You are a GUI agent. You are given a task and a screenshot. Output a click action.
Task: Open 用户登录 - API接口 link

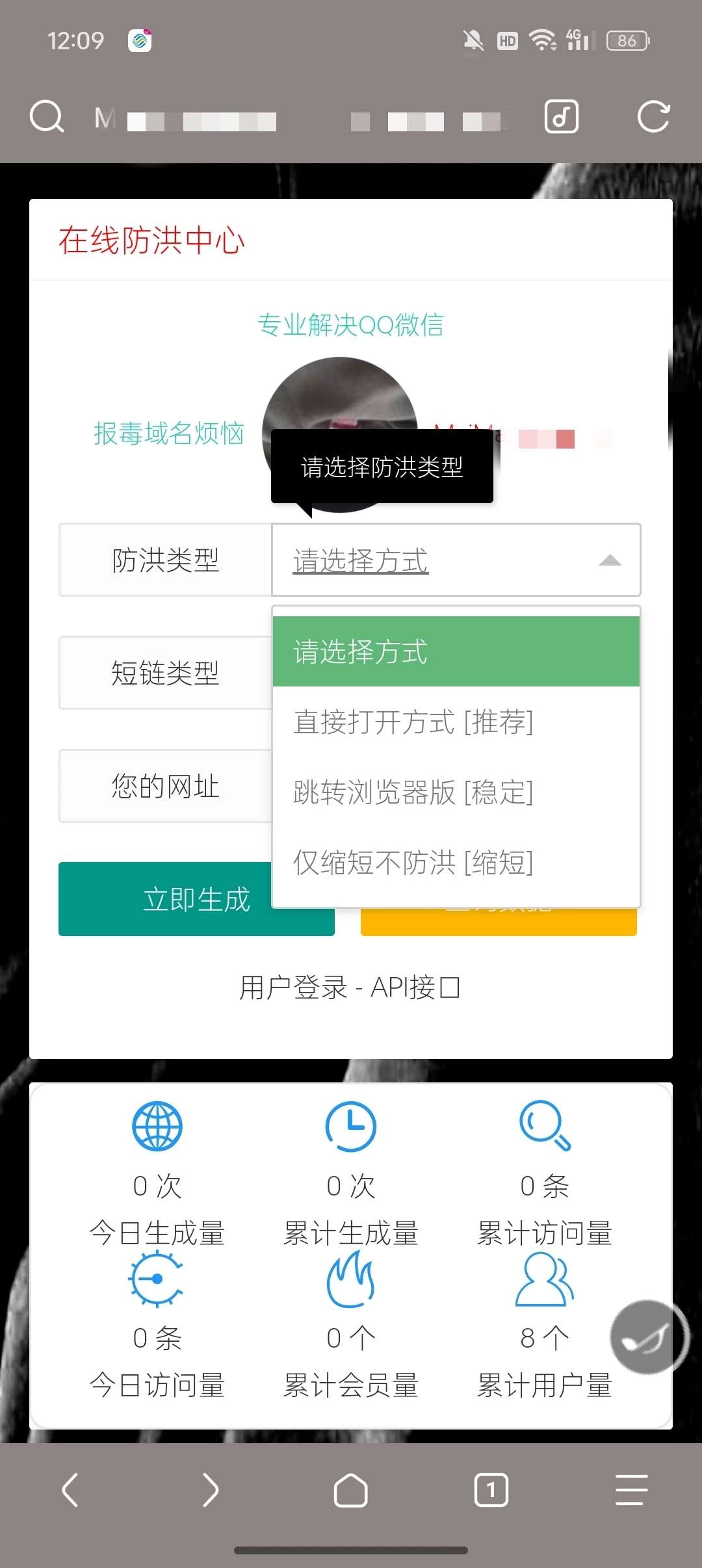(350, 988)
